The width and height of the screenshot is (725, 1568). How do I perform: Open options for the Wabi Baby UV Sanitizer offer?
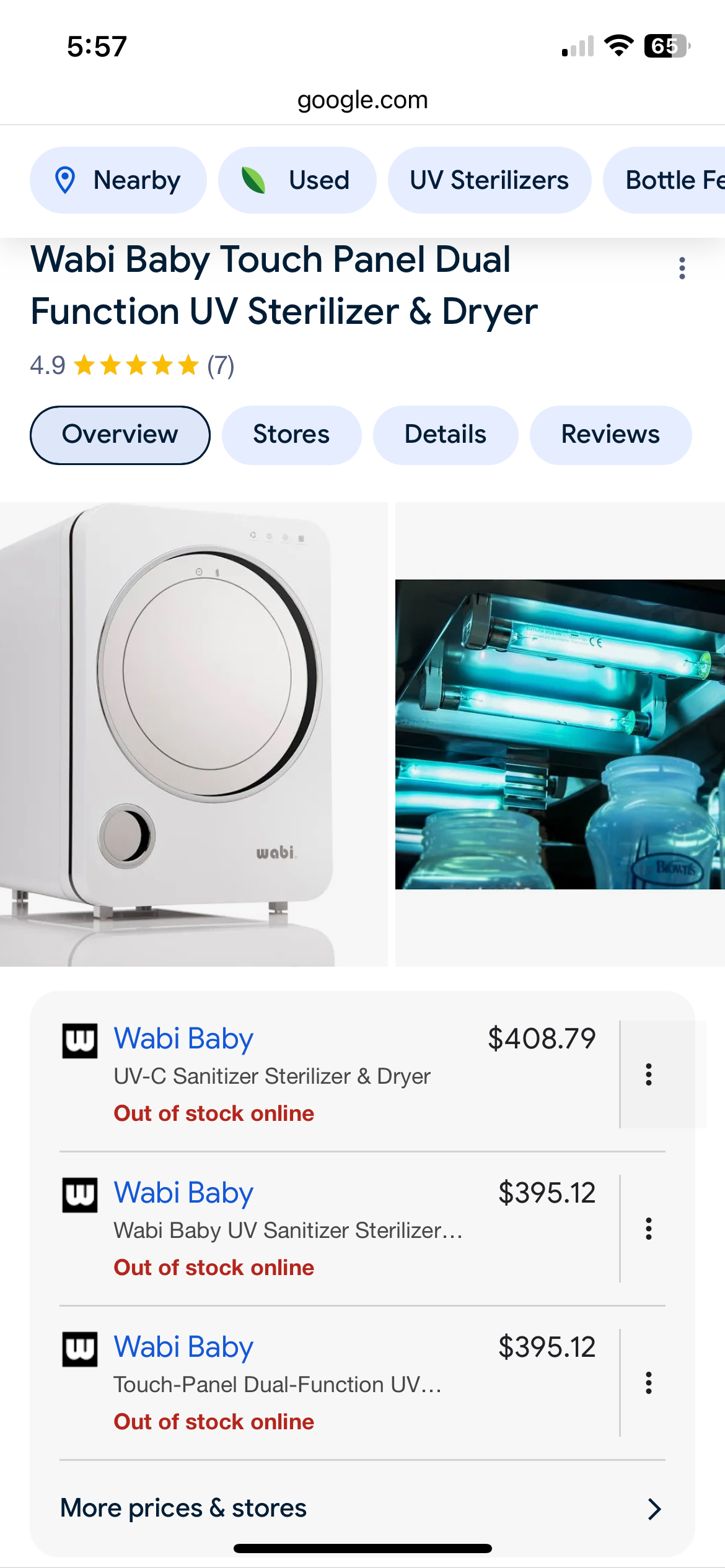click(648, 1229)
